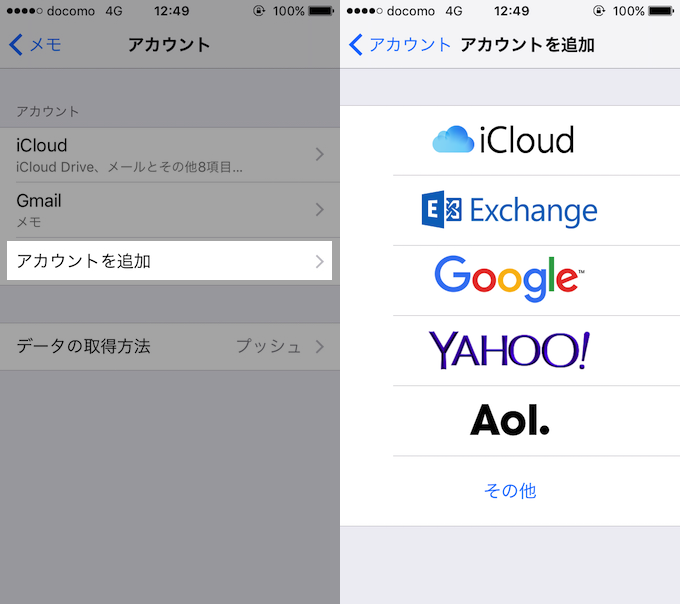
Task: Choose Google as account provider
Action: [x=509, y=279]
